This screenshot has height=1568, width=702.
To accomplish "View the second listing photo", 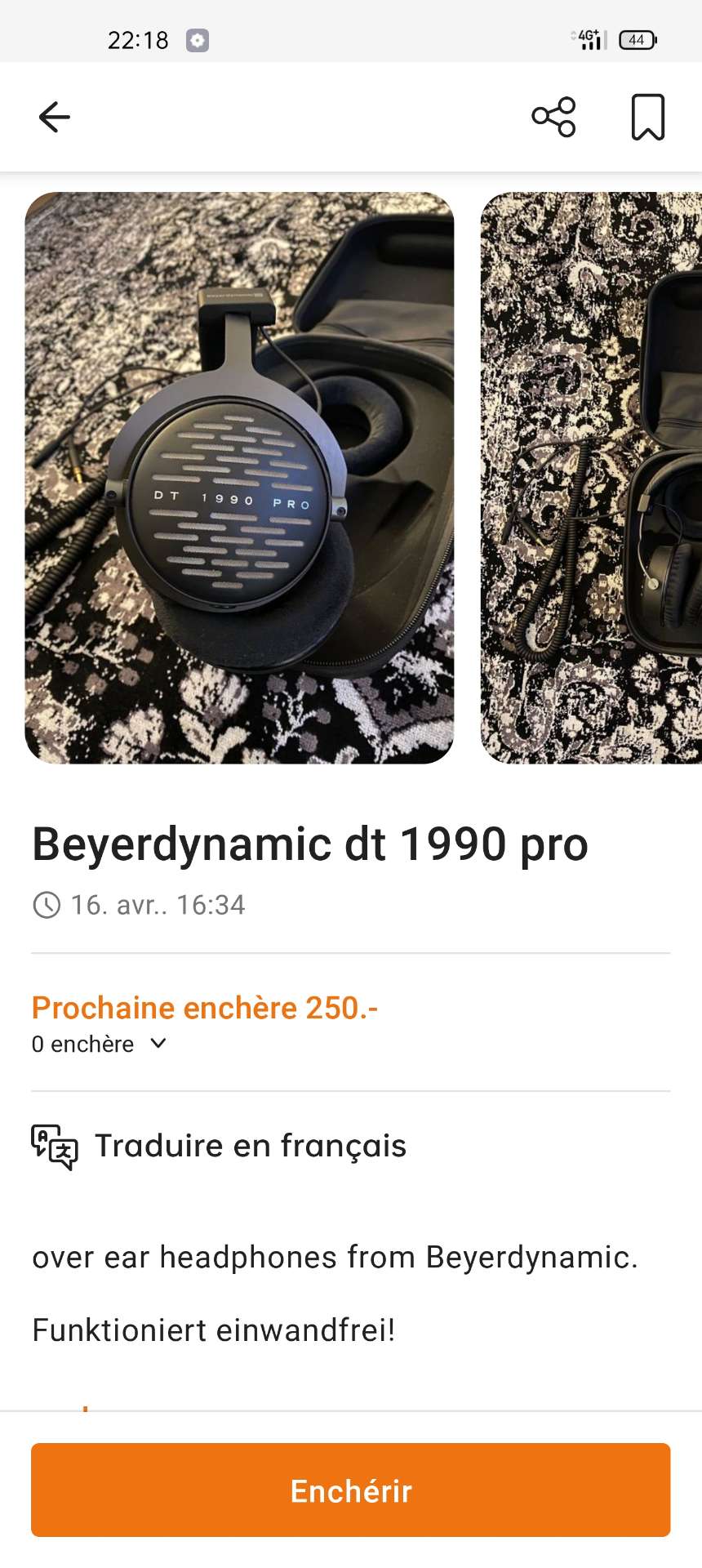I will pyautogui.click(x=592, y=478).
